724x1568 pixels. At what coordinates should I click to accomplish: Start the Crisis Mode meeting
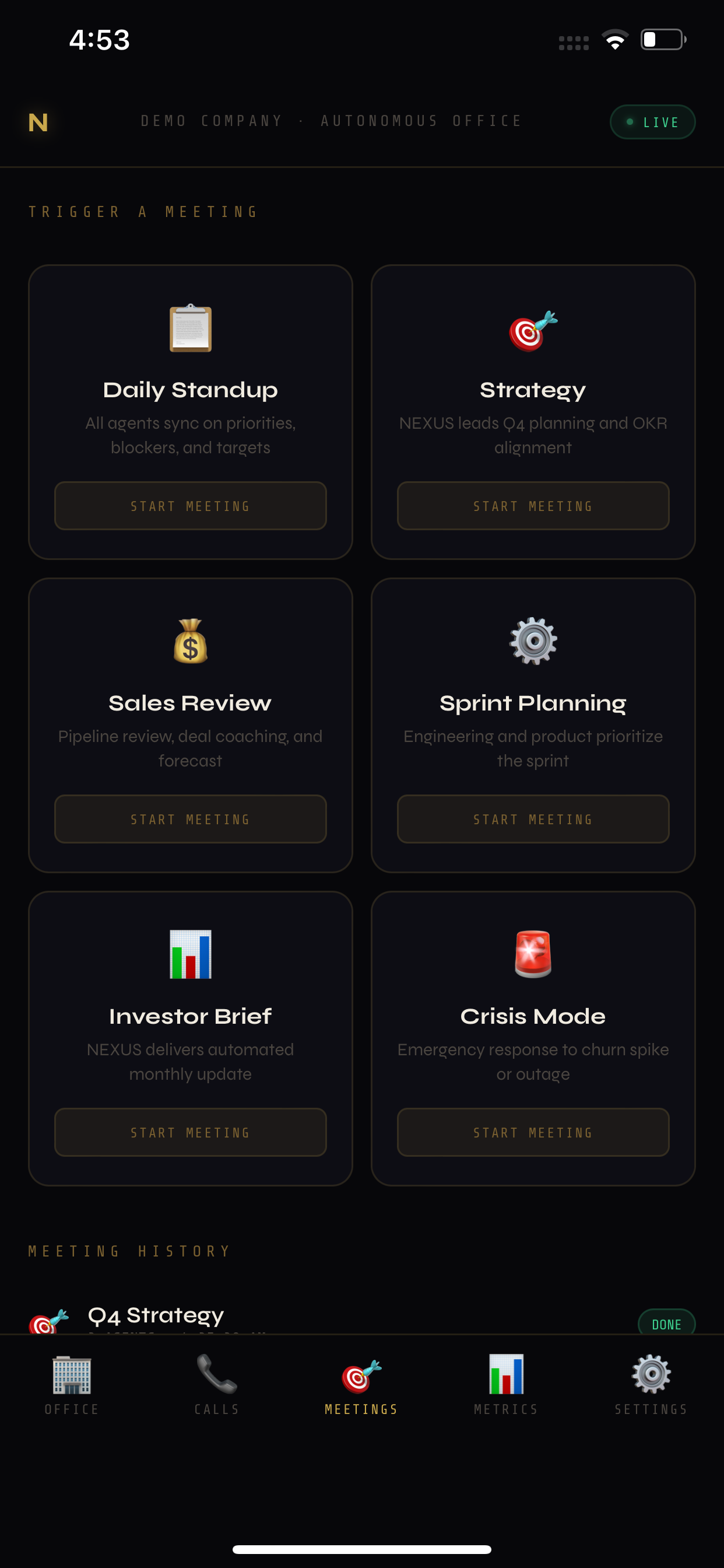pyautogui.click(x=533, y=1132)
